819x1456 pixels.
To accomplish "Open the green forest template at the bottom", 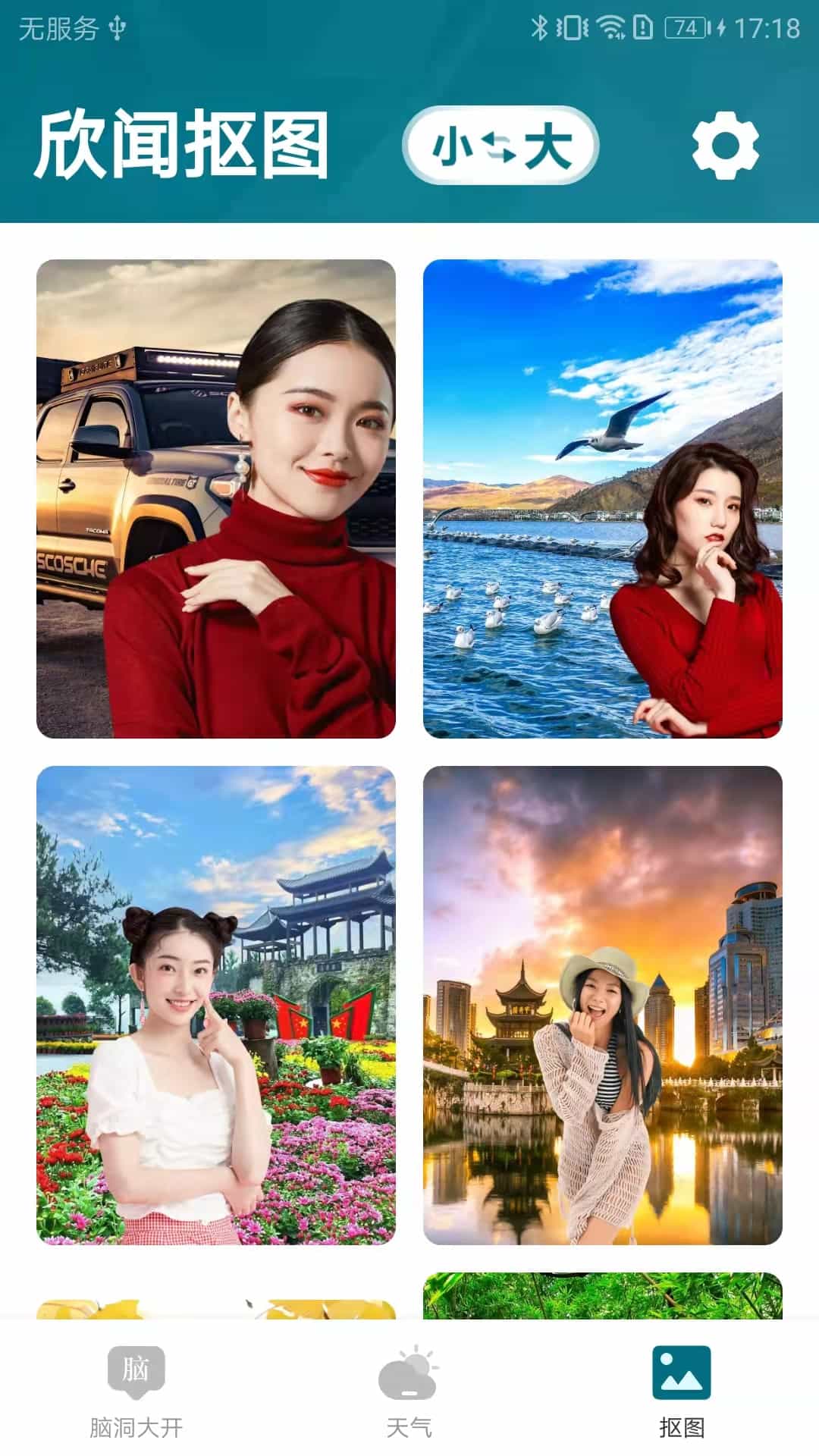I will click(602, 1297).
